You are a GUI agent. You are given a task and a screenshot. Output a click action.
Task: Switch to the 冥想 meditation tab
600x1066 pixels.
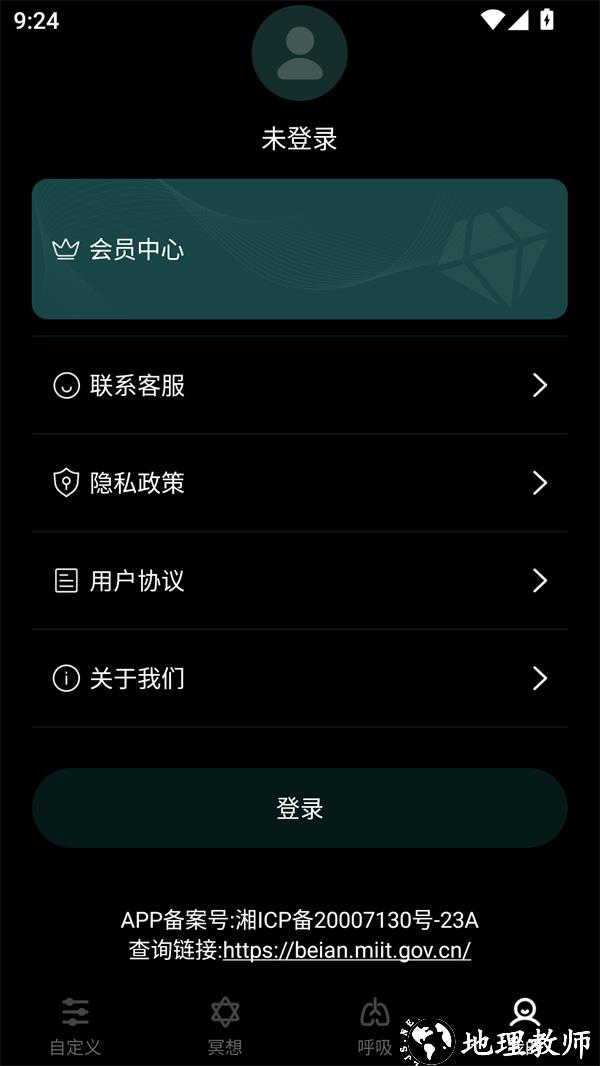(x=225, y=1025)
